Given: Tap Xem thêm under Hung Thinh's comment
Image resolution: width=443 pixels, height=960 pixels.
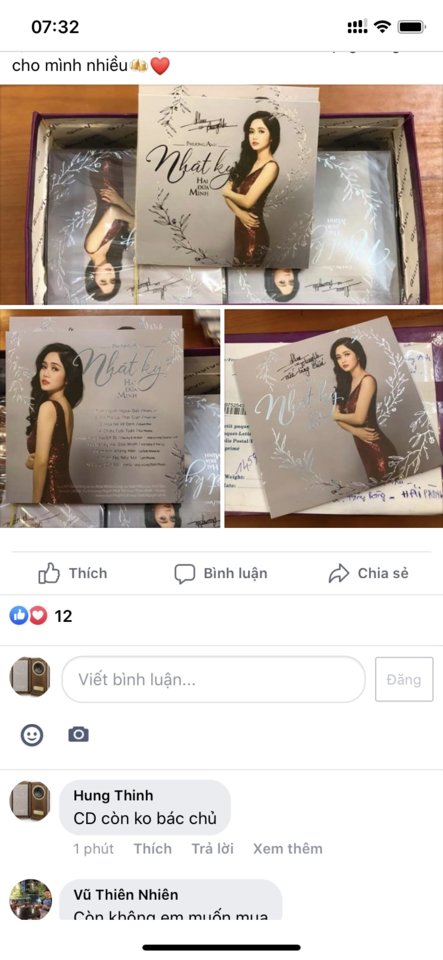Looking at the screenshot, I should pos(288,849).
